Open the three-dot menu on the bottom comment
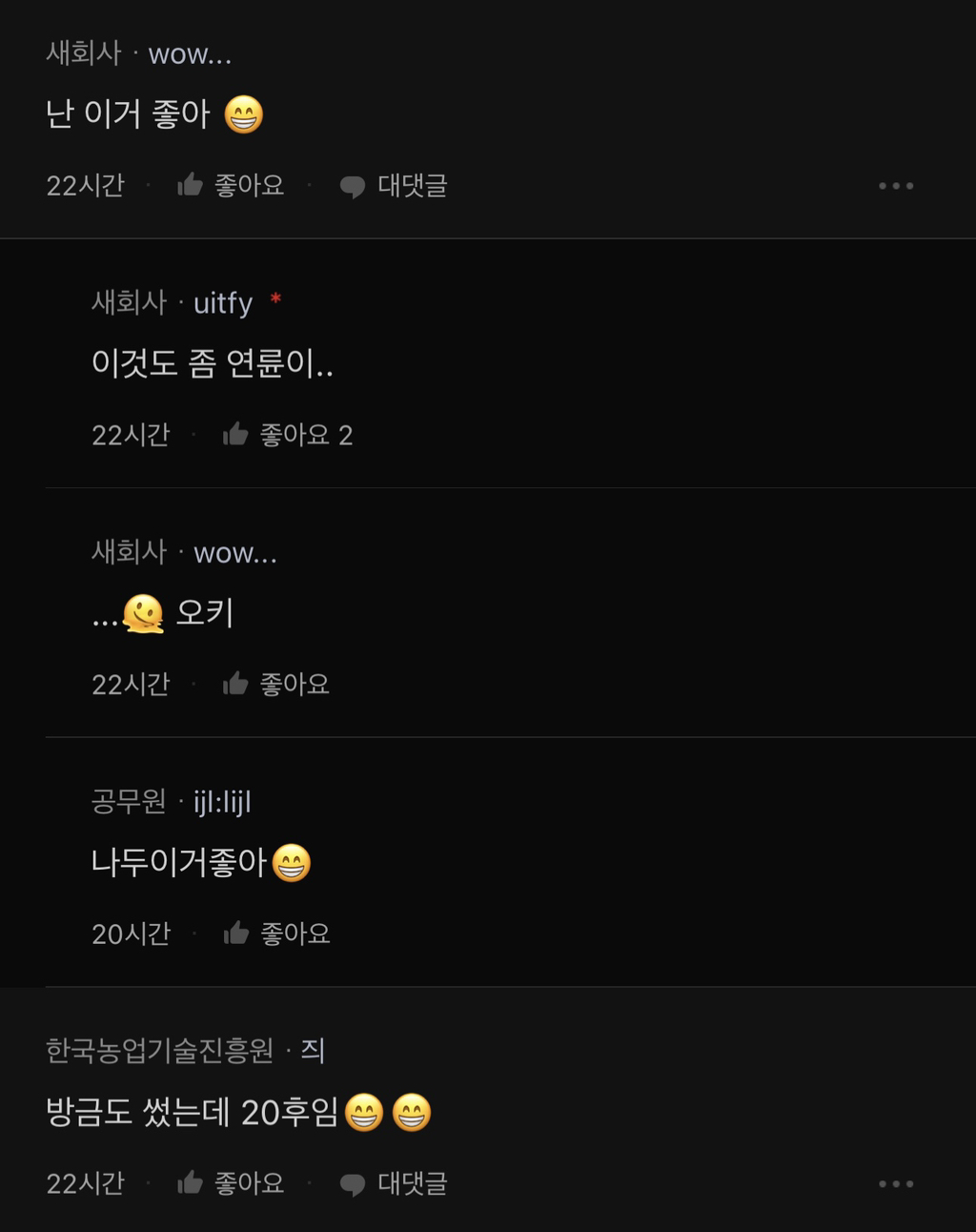Screen dimensions: 976x1232 click(x=894, y=1183)
